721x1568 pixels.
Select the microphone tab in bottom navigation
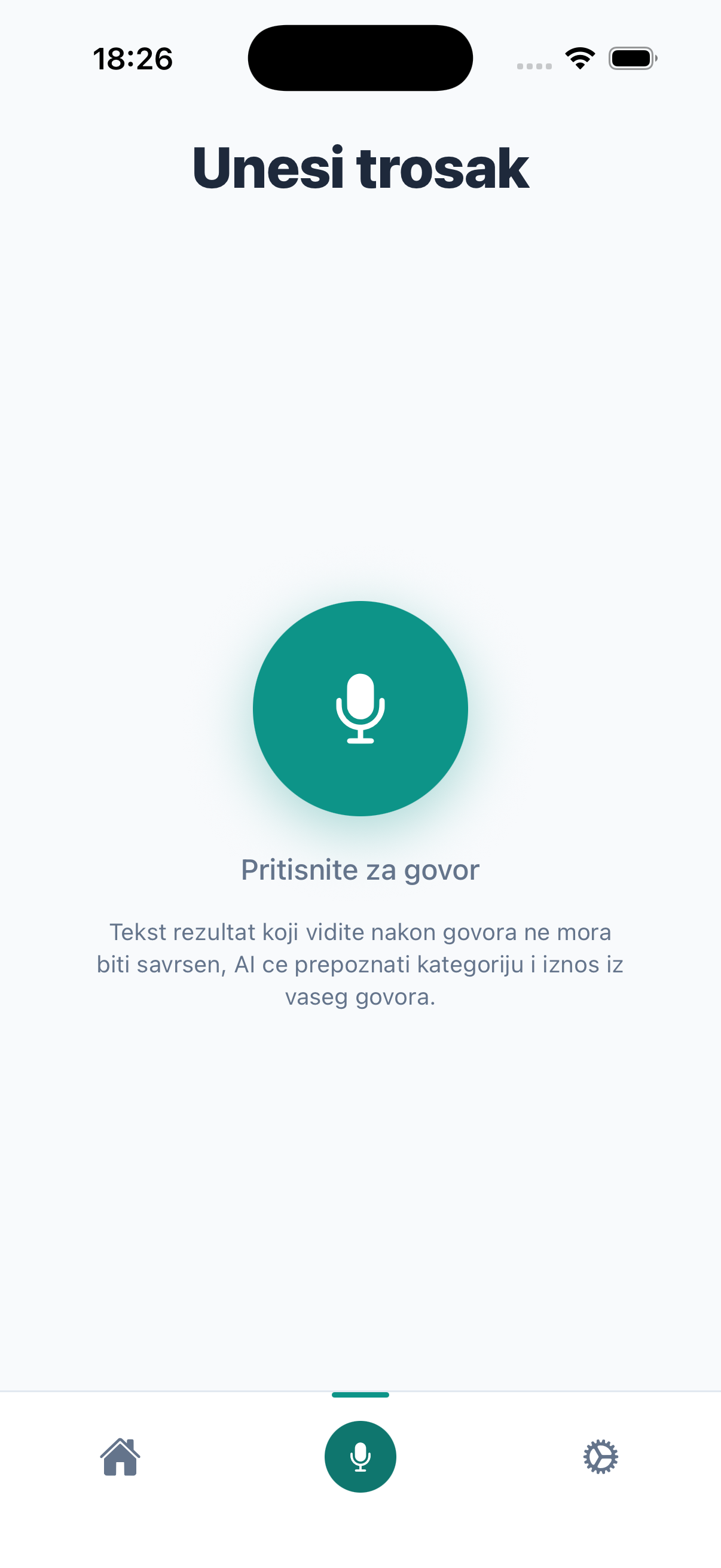pos(360,1456)
